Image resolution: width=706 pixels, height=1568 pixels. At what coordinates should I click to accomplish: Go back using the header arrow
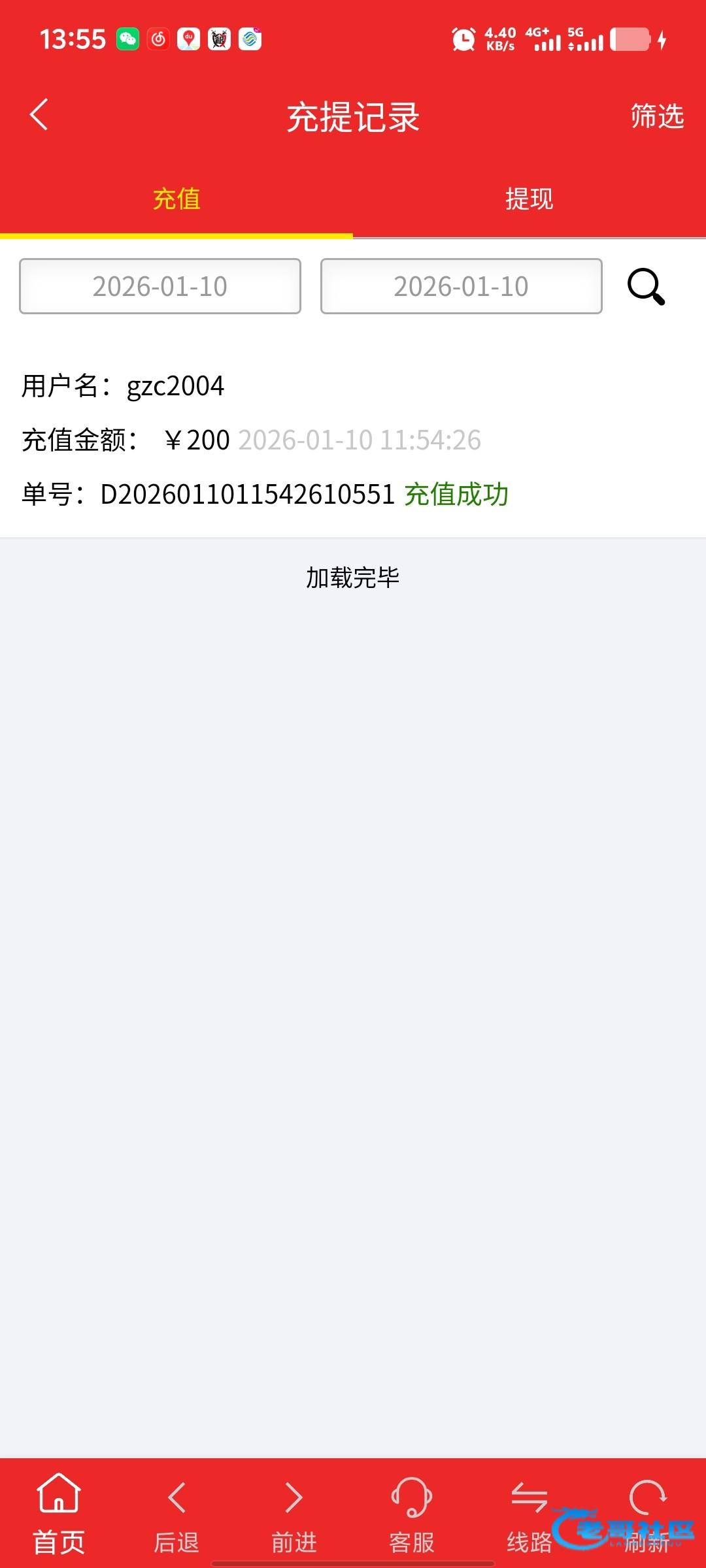click(x=39, y=115)
